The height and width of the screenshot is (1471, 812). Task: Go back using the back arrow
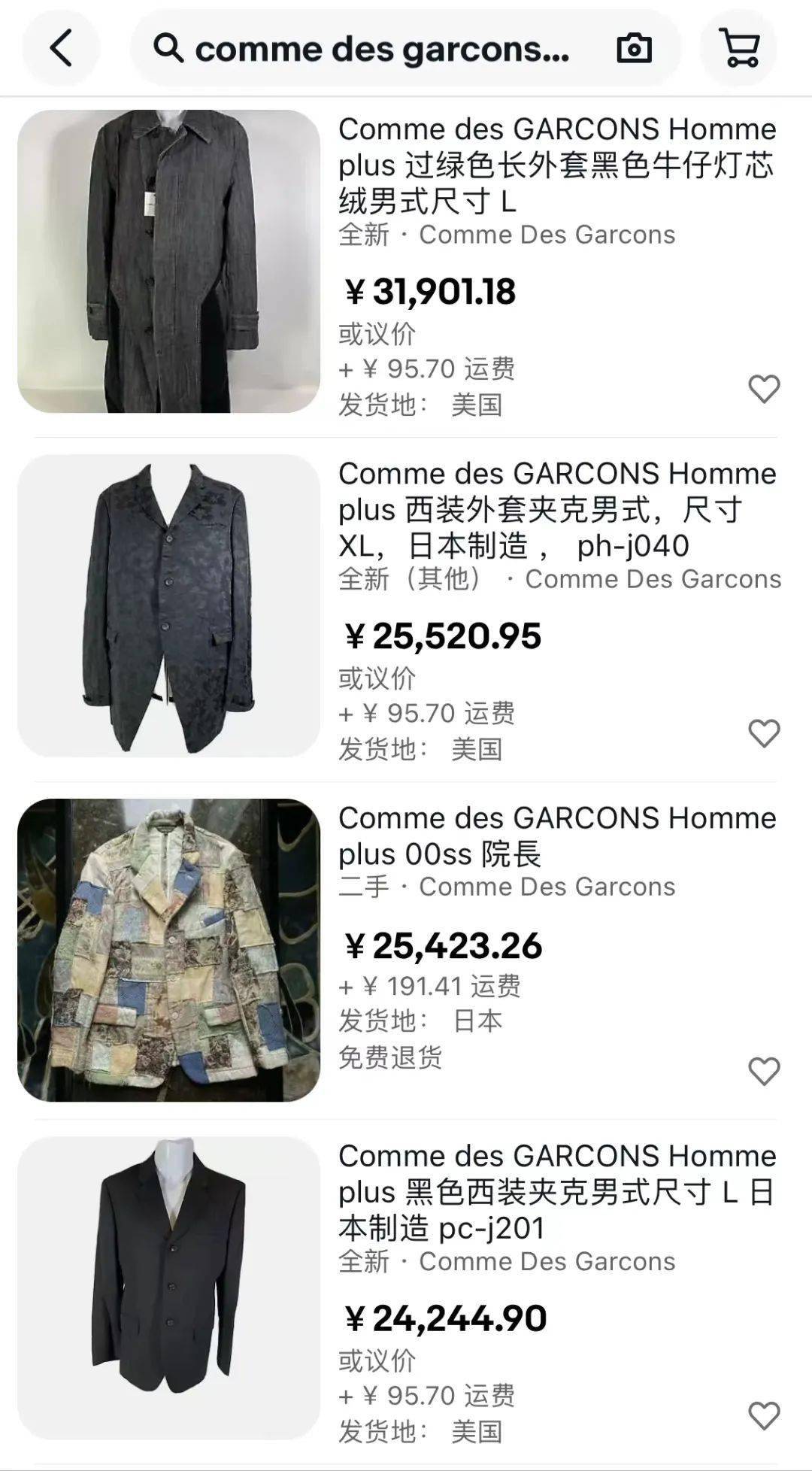[x=59, y=49]
